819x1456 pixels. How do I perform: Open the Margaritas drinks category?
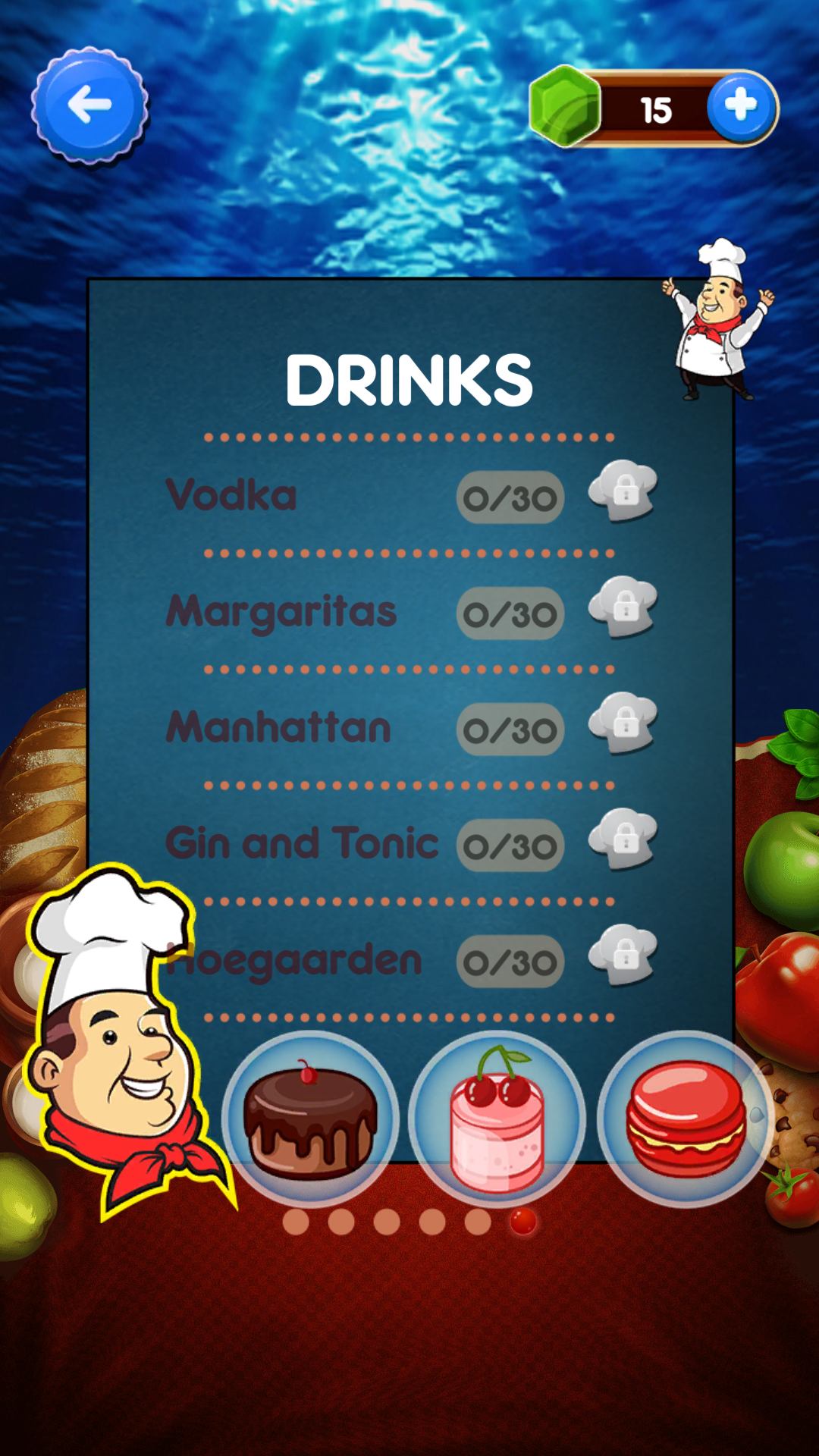[281, 610]
